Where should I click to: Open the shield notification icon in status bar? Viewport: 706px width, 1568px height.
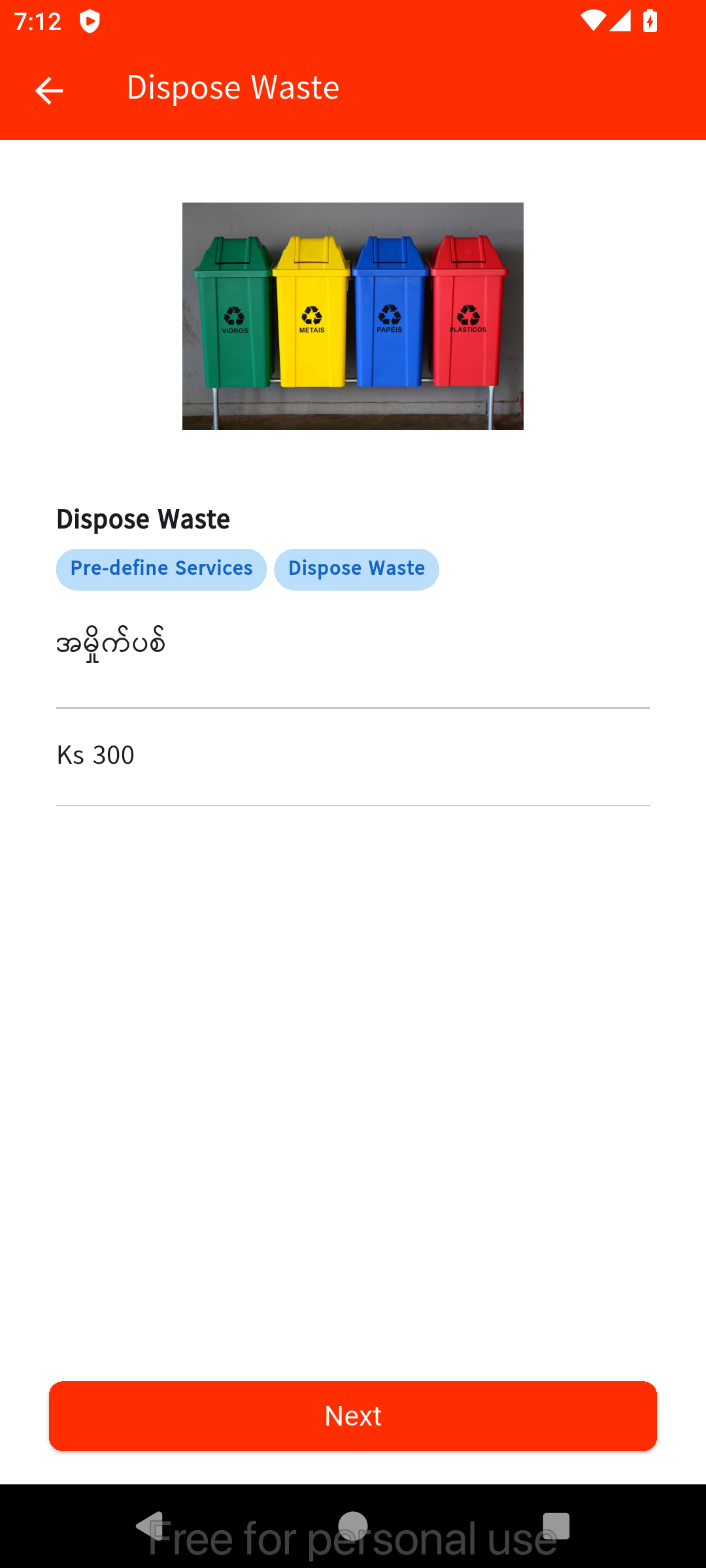[89, 22]
